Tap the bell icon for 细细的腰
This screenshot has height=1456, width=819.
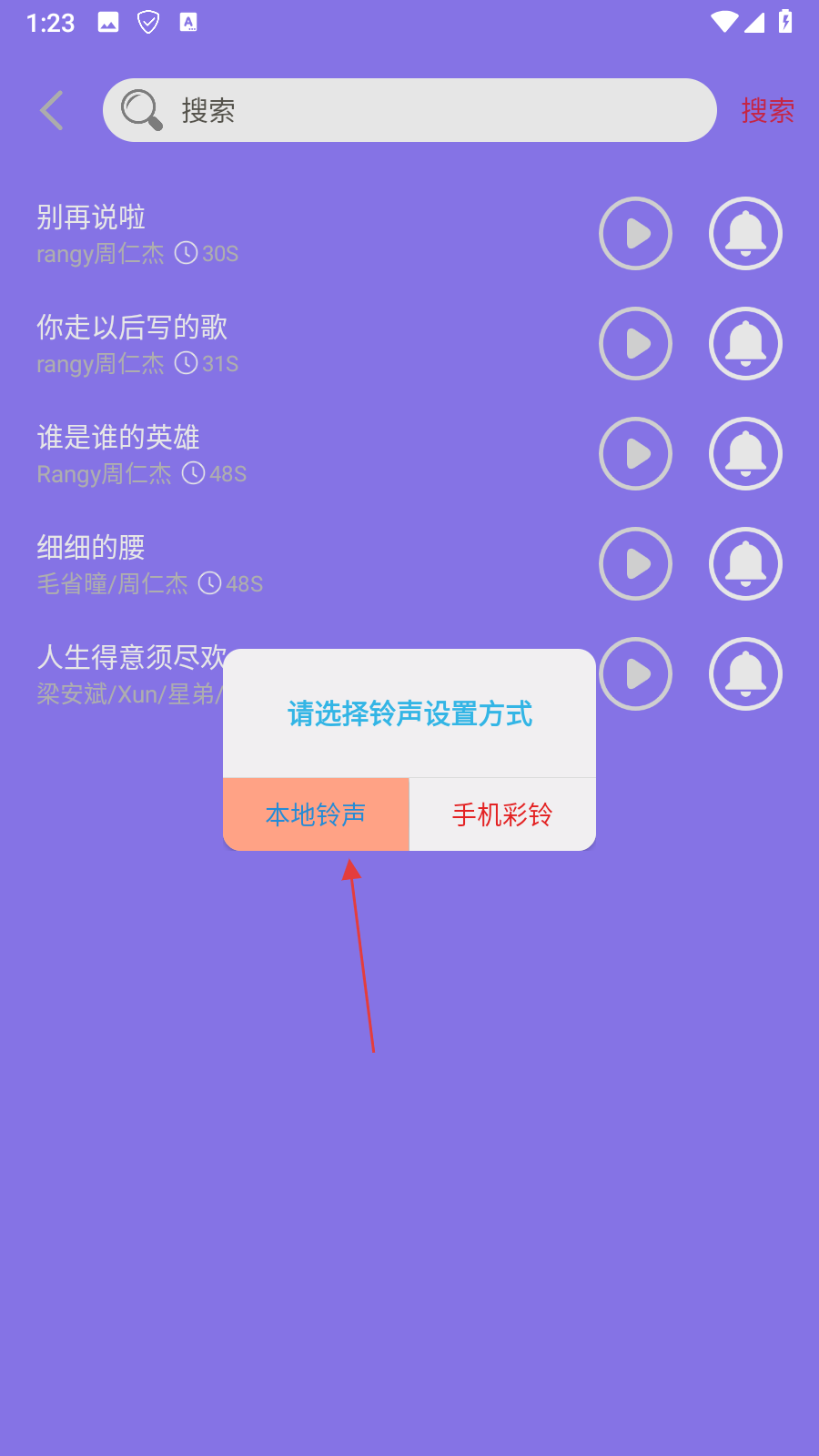(745, 564)
